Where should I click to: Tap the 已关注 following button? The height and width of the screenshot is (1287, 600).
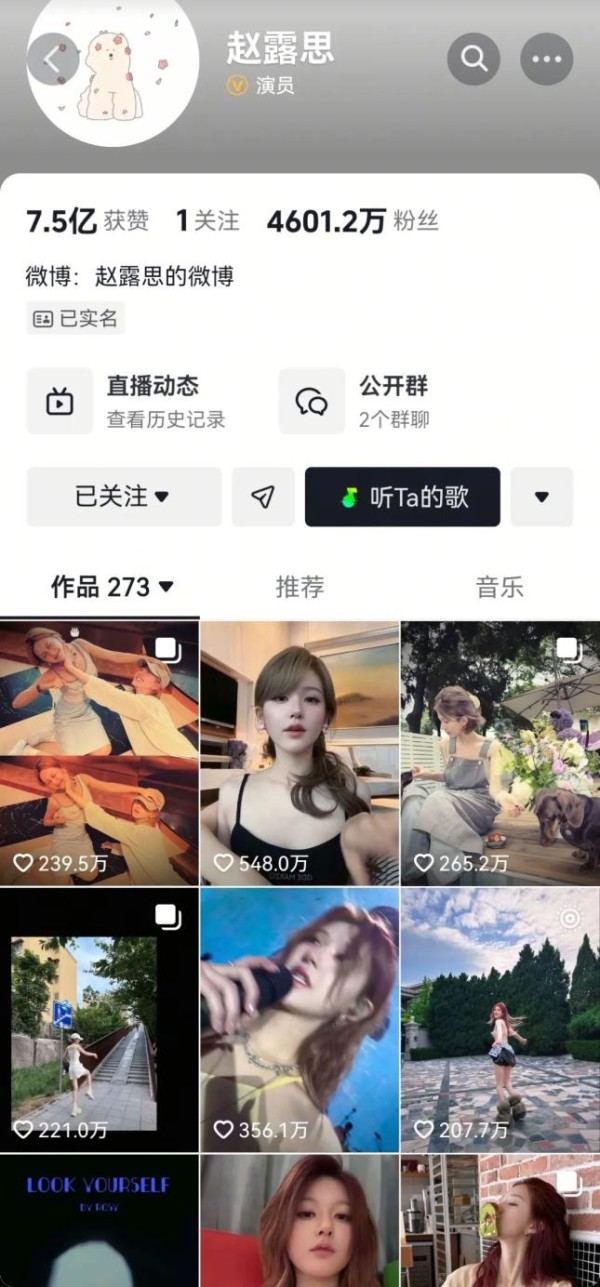pos(124,496)
